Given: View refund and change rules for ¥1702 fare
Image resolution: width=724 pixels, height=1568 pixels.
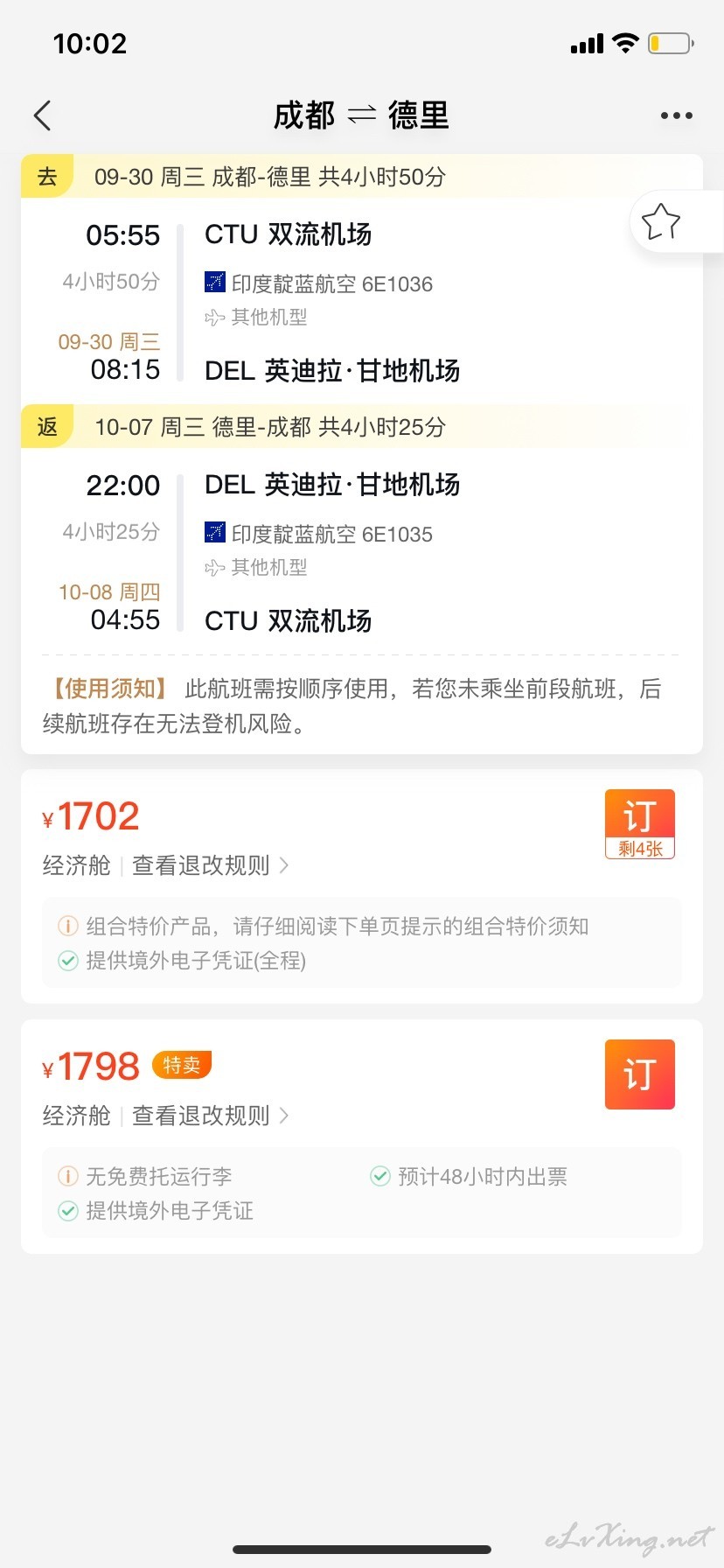Looking at the screenshot, I should click(210, 865).
